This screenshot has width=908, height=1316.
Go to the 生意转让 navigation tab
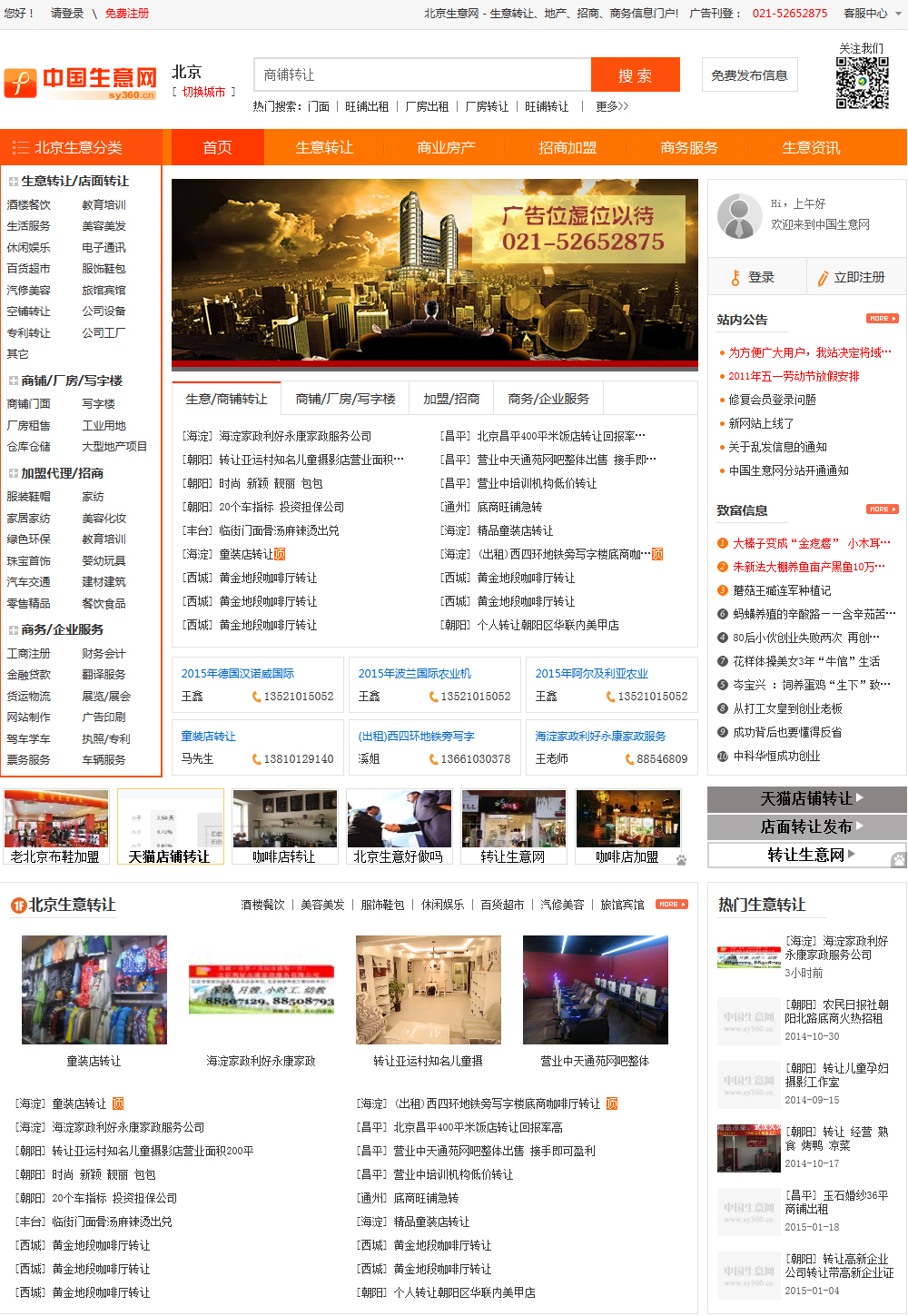pyautogui.click(x=324, y=147)
